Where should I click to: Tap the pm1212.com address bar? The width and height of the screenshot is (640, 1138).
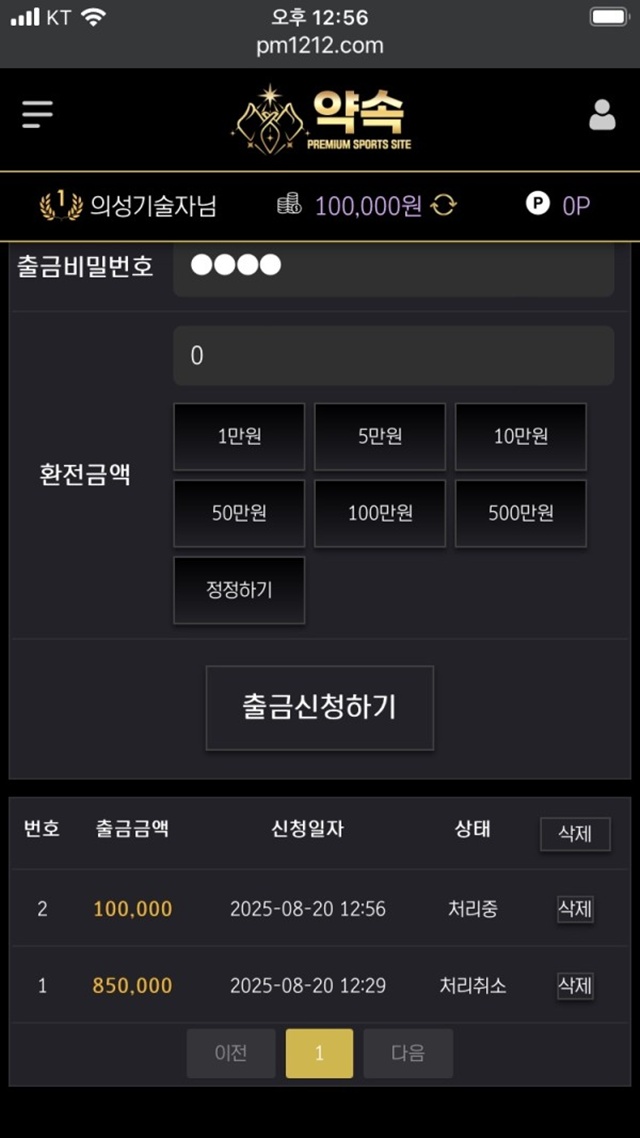(320, 45)
